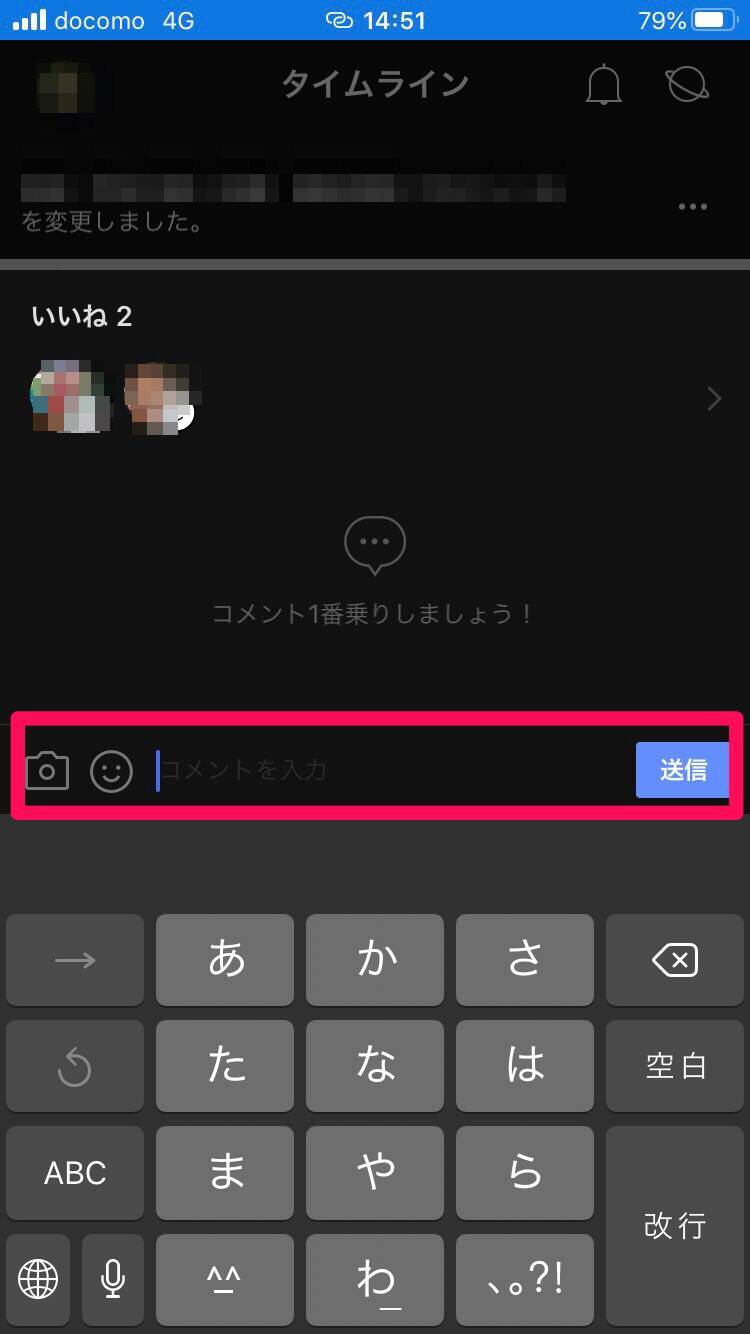This screenshot has width=750, height=1334.
Task: Switch keyboard to ABC mode
Action: [75, 1173]
